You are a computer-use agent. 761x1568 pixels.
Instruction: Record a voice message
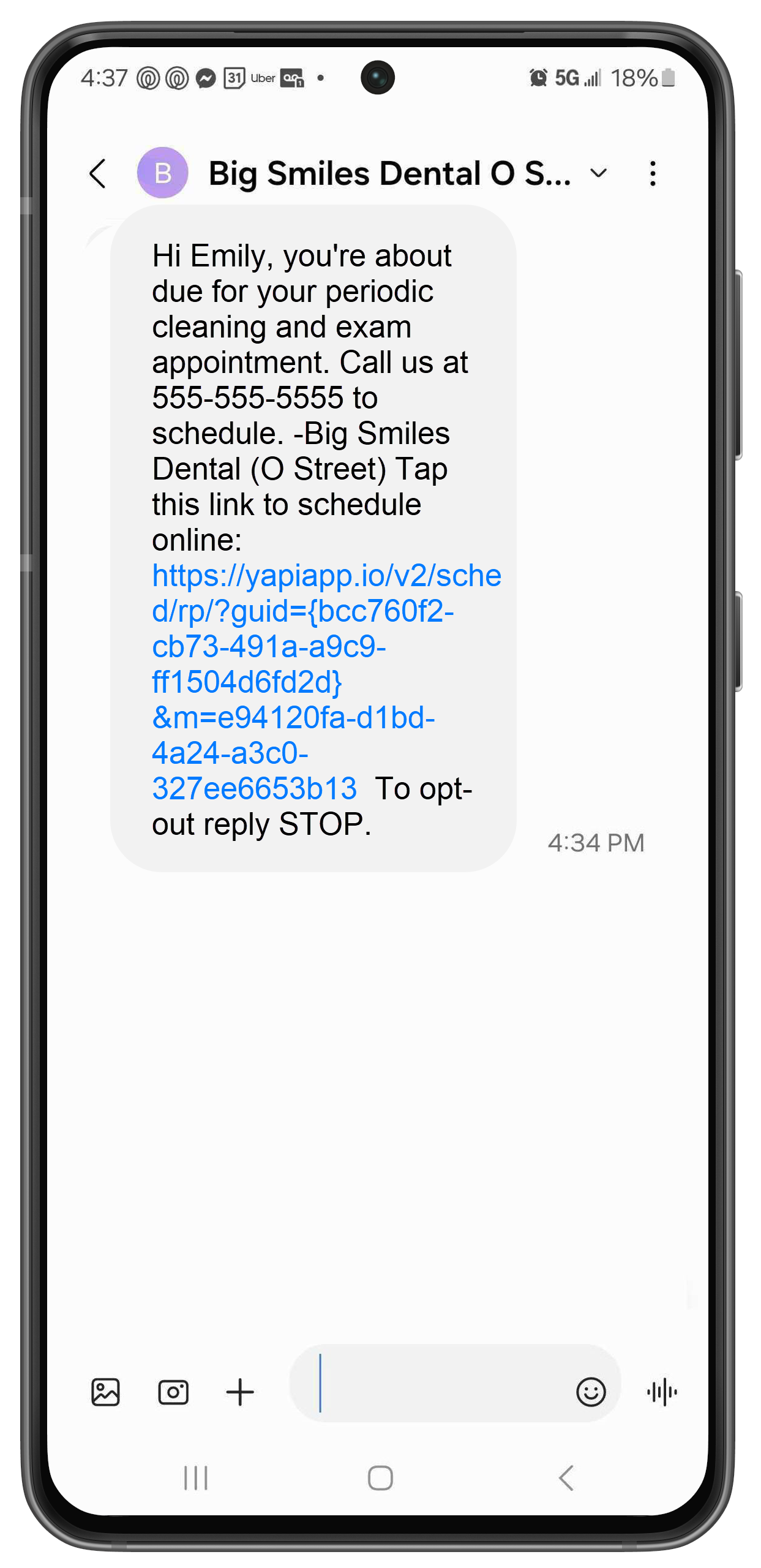click(x=662, y=1392)
